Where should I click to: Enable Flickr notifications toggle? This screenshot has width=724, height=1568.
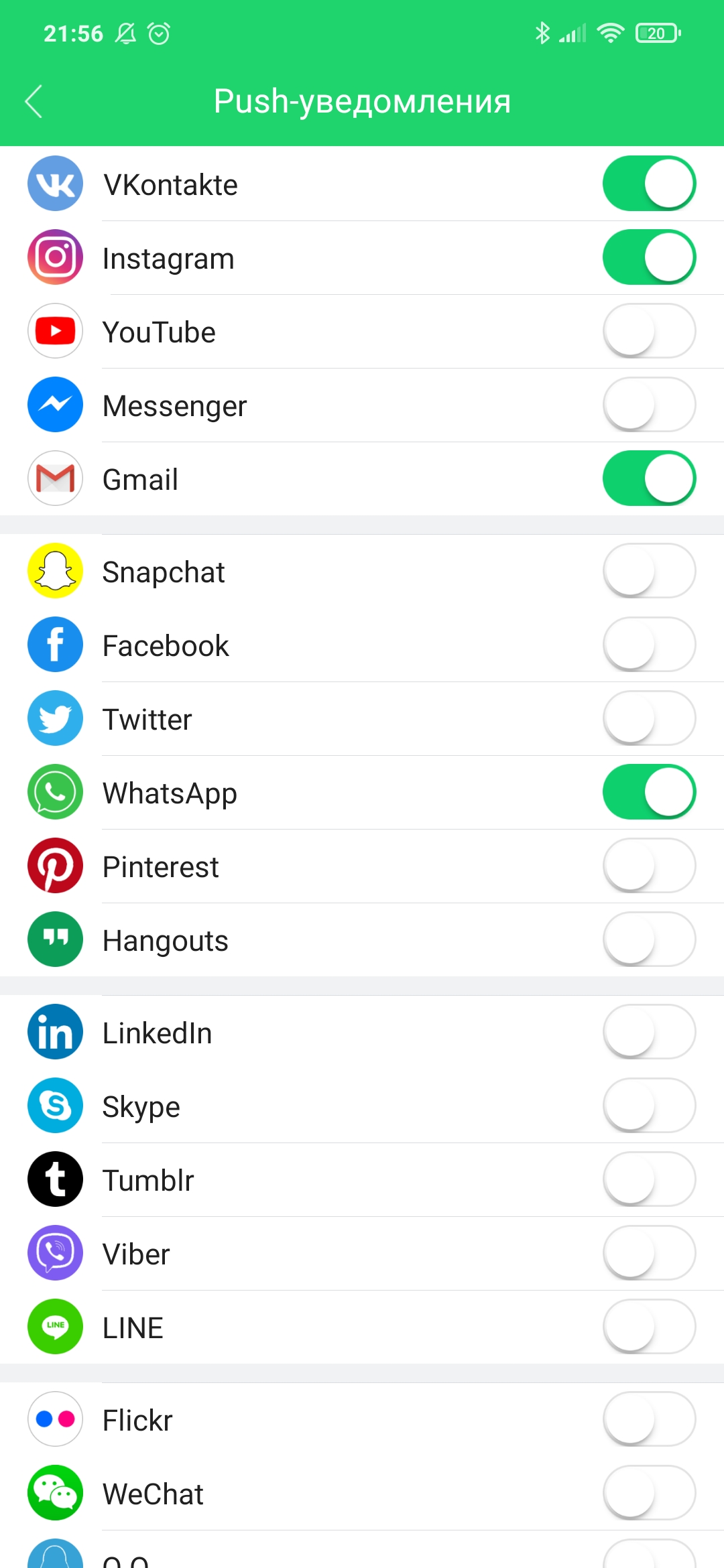[649, 1419]
